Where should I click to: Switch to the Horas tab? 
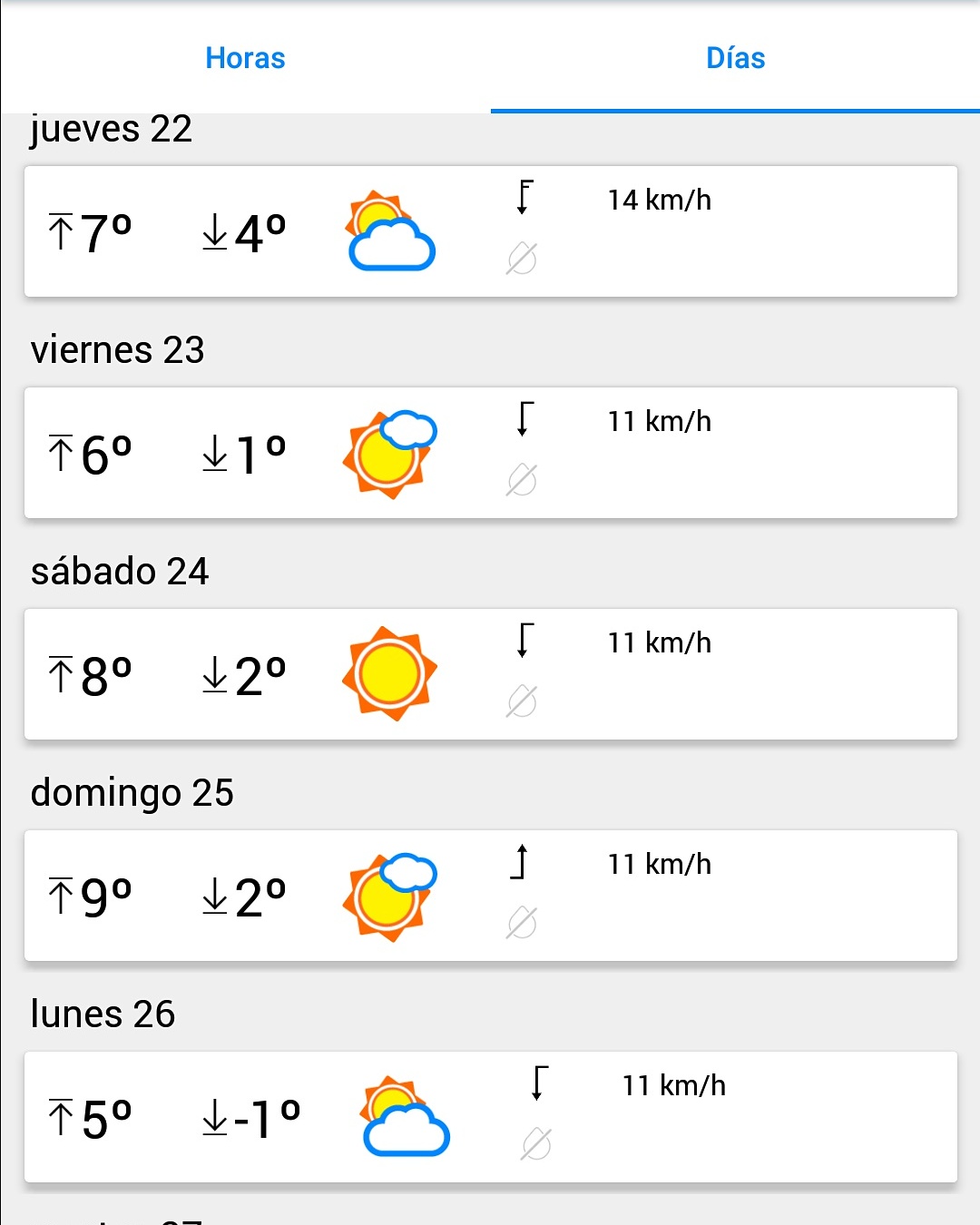tap(245, 58)
